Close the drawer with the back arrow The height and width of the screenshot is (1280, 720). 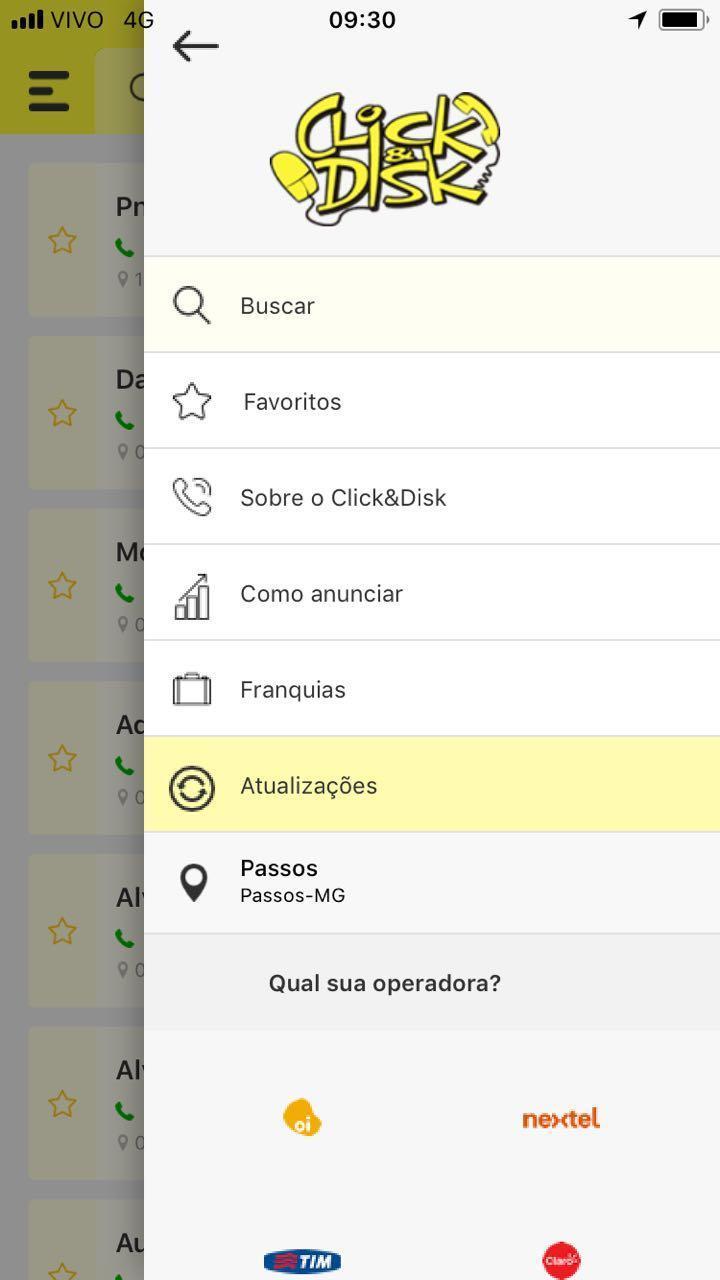pos(195,46)
